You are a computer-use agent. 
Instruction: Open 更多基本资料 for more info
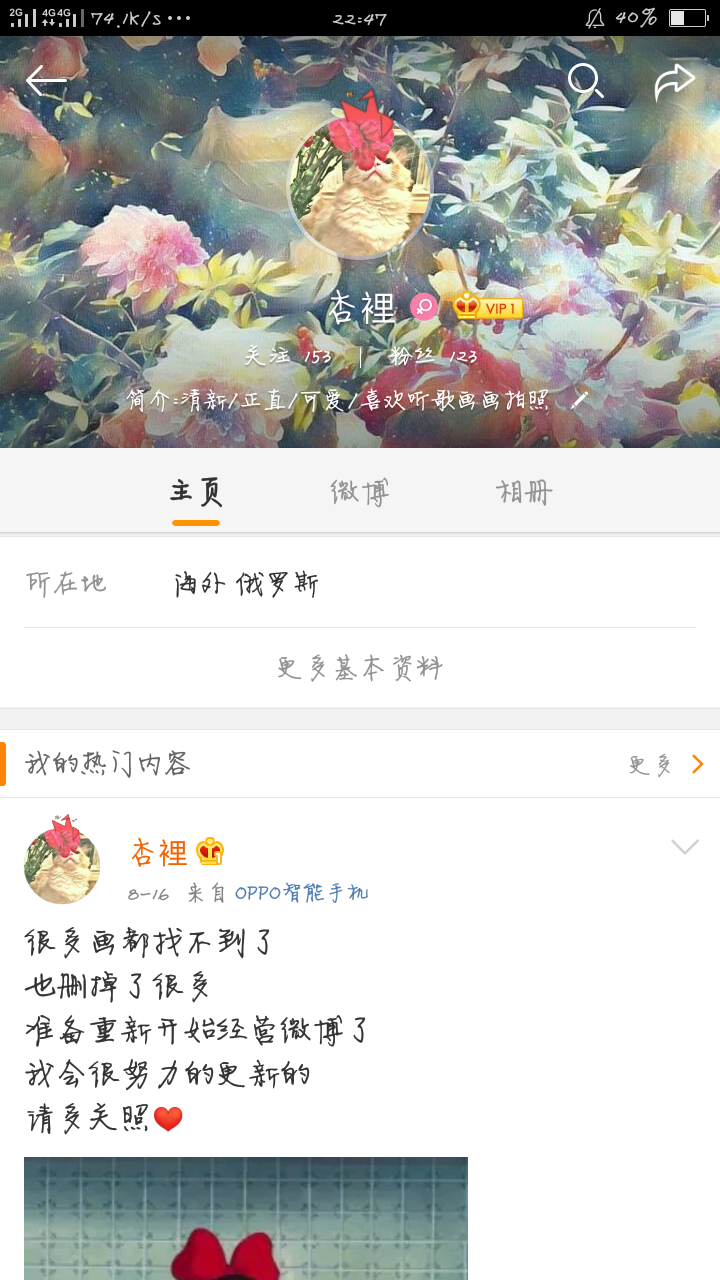[360, 668]
